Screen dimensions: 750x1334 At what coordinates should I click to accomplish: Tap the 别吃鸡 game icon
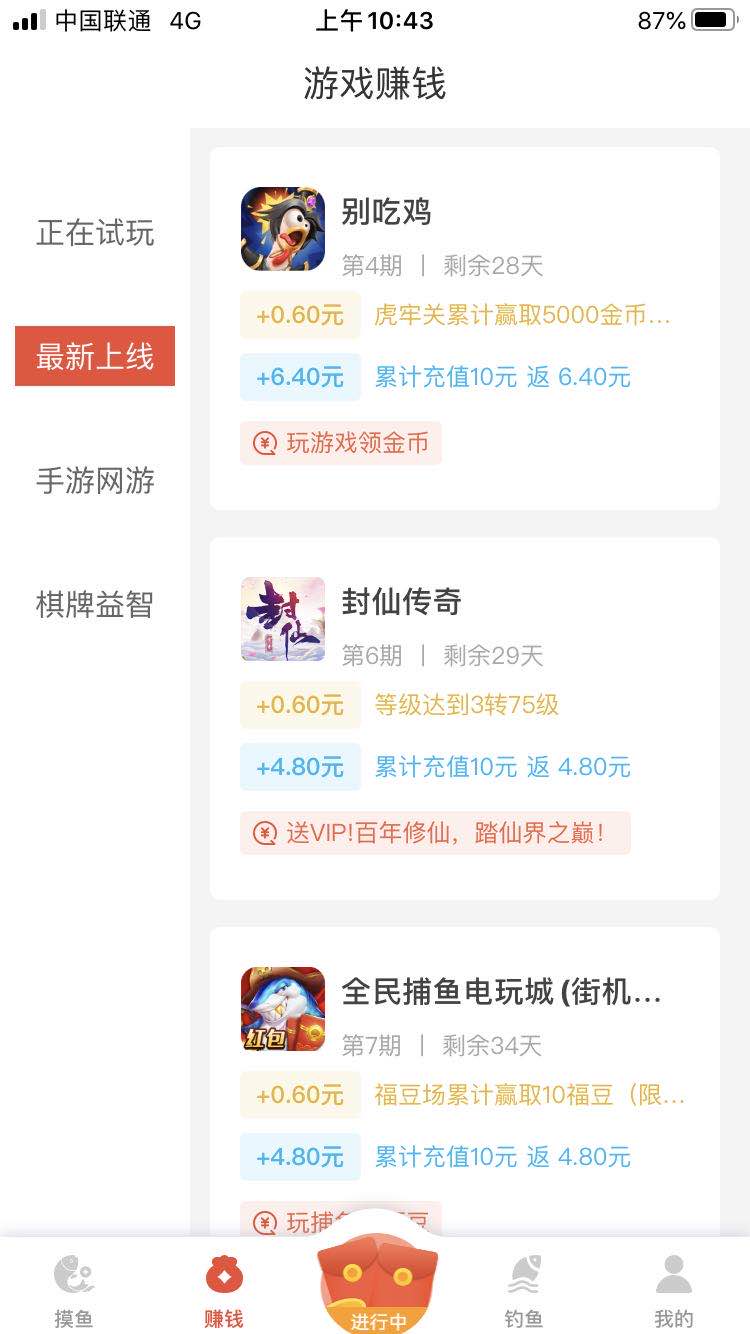(x=283, y=229)
